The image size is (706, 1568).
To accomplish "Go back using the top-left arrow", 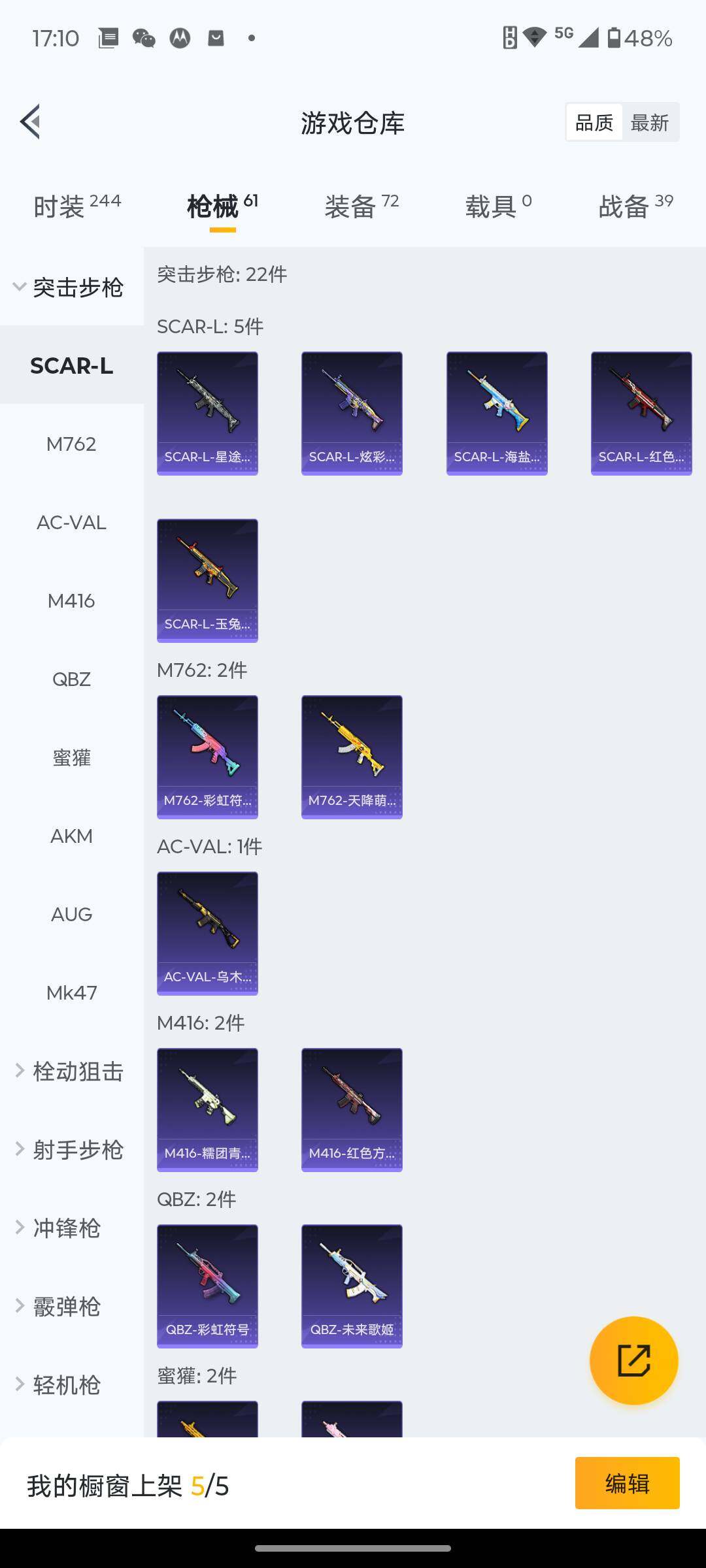I will pos(30,122).
